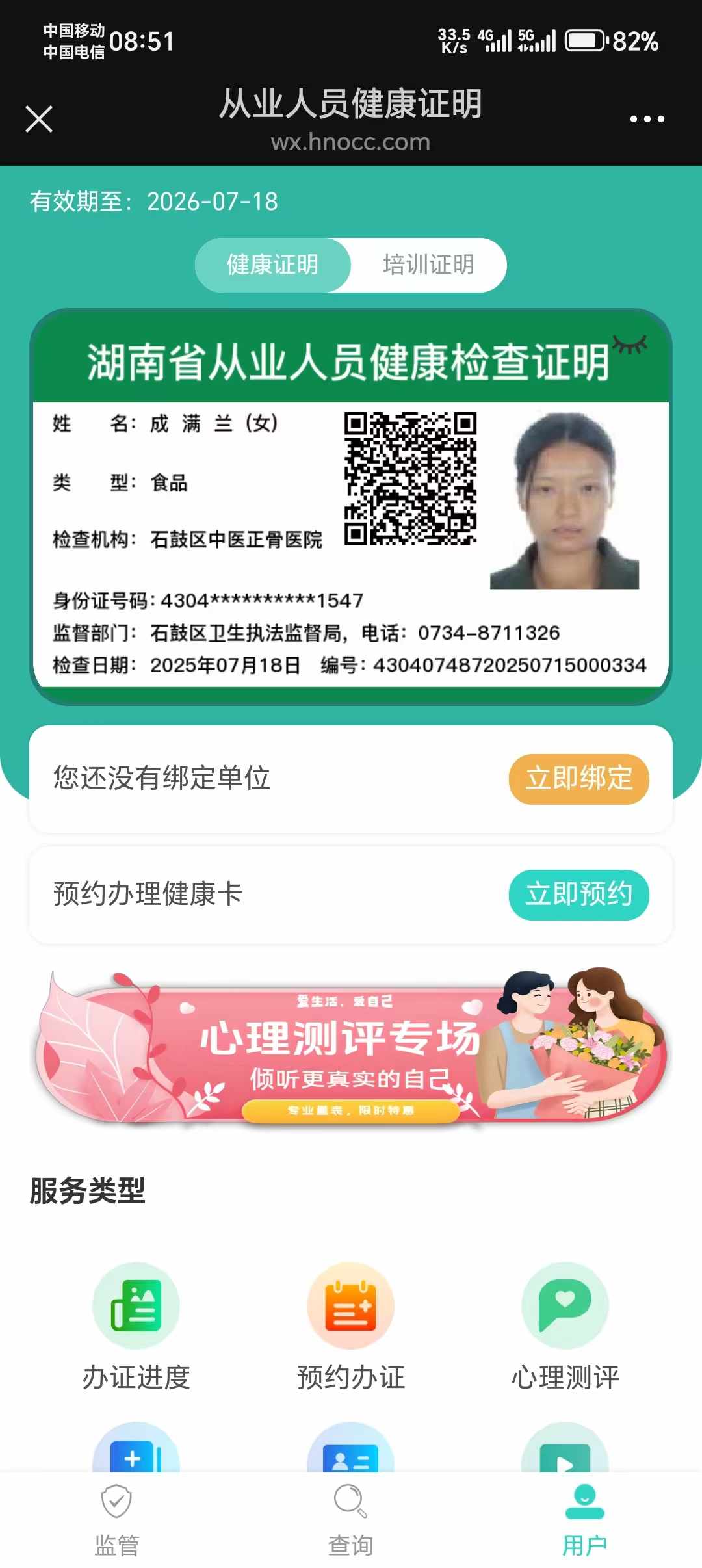Open 办证进度 service

point(136,1326)
